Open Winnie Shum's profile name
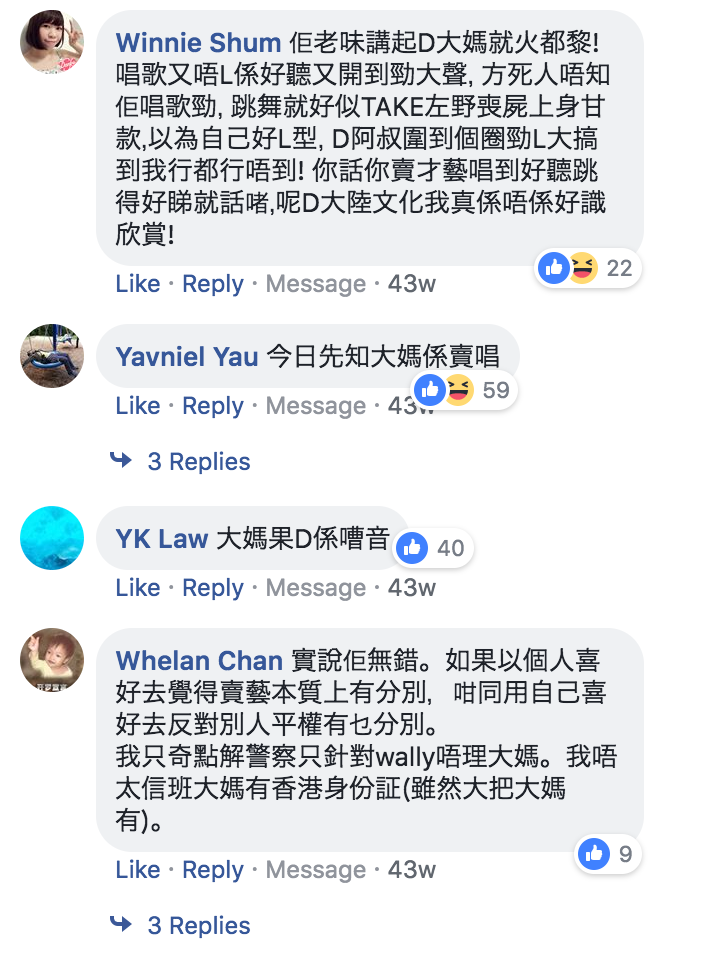This screenshot has height=962, width=716. pyautogui.click(x=198, y=43)
